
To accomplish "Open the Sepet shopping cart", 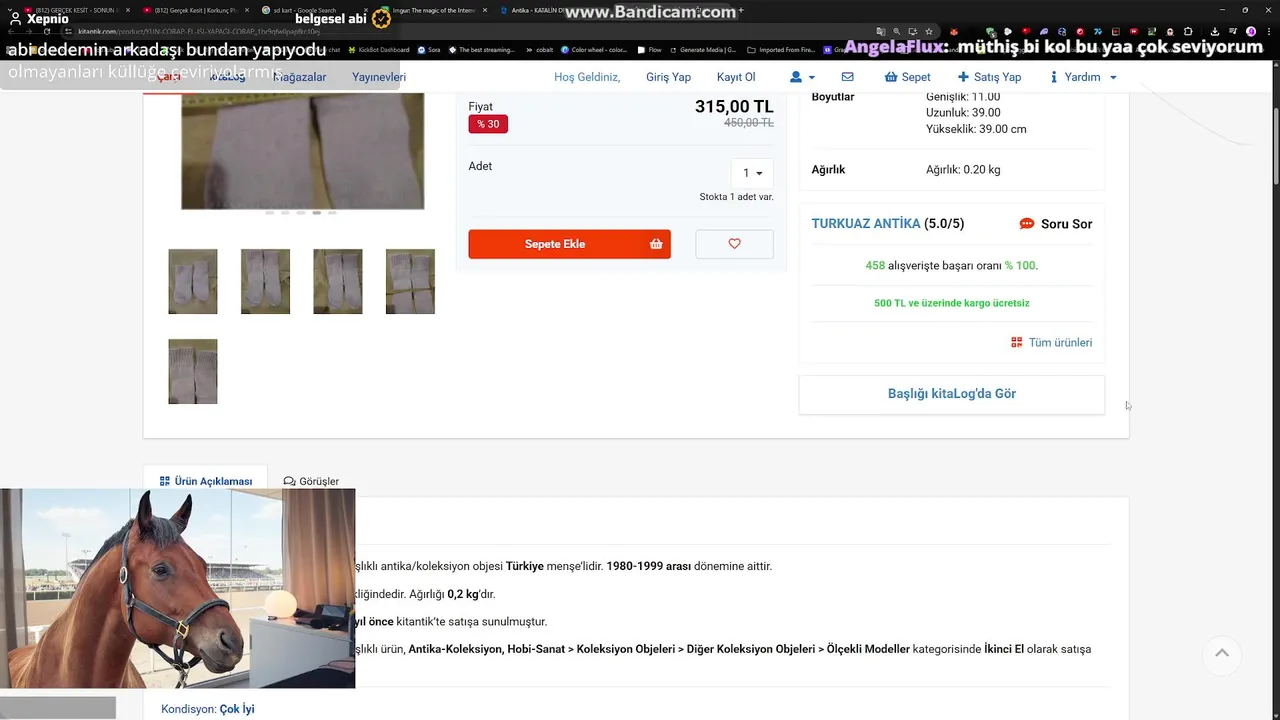I will tap(907, 77).
